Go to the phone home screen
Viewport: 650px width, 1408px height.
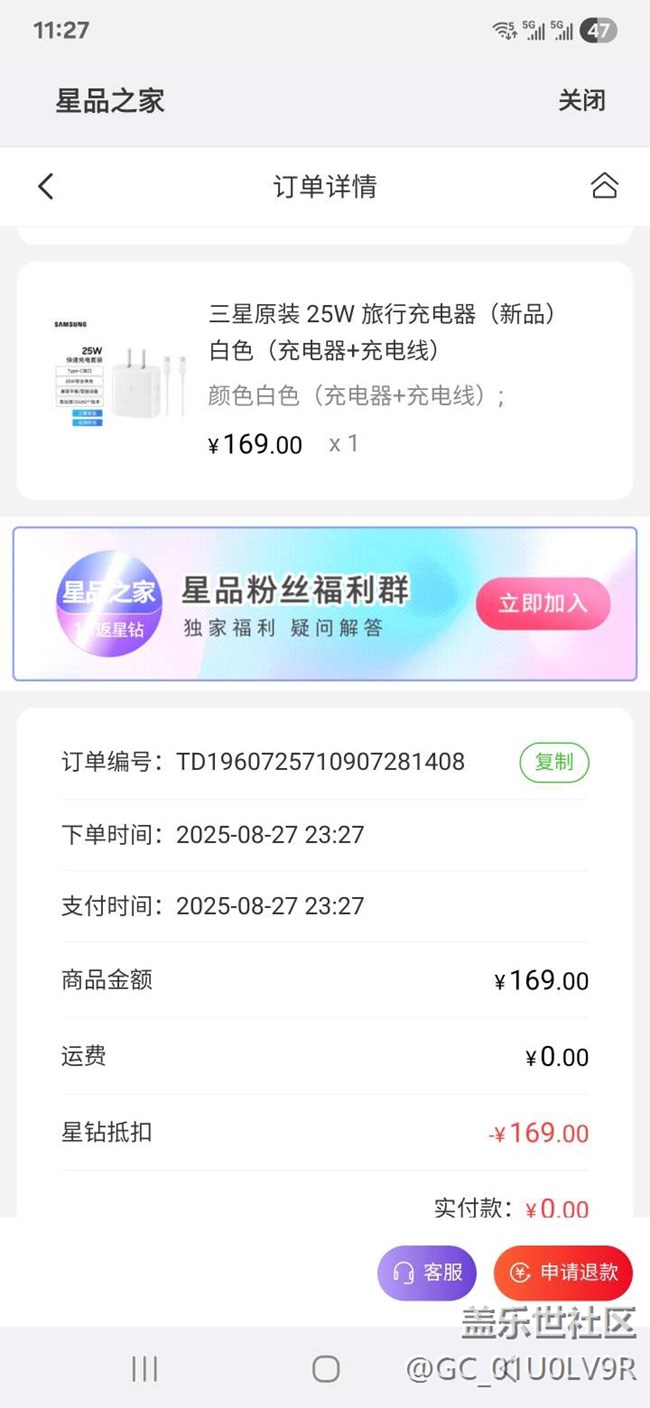click(326, 1369)
